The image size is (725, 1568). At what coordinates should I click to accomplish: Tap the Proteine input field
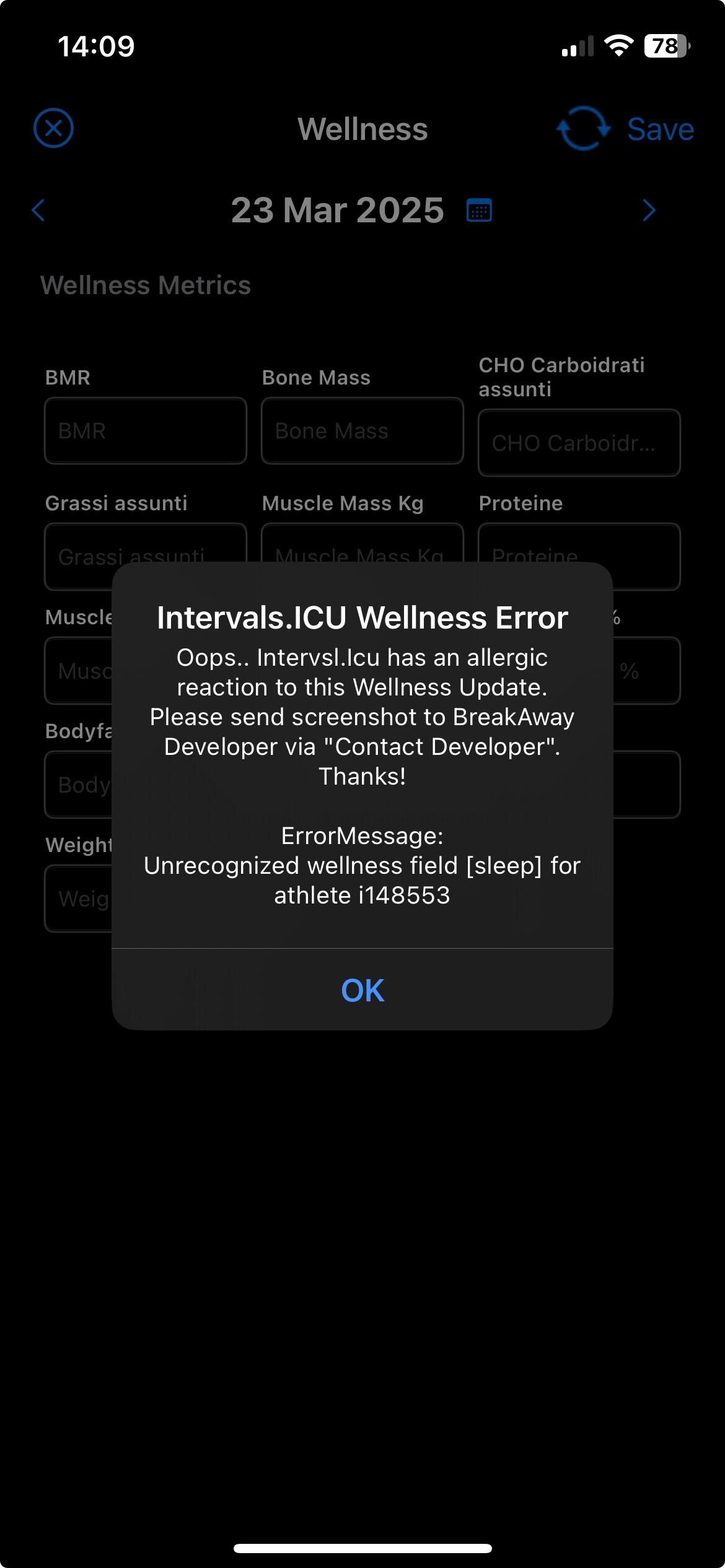[x=579, y=543]
